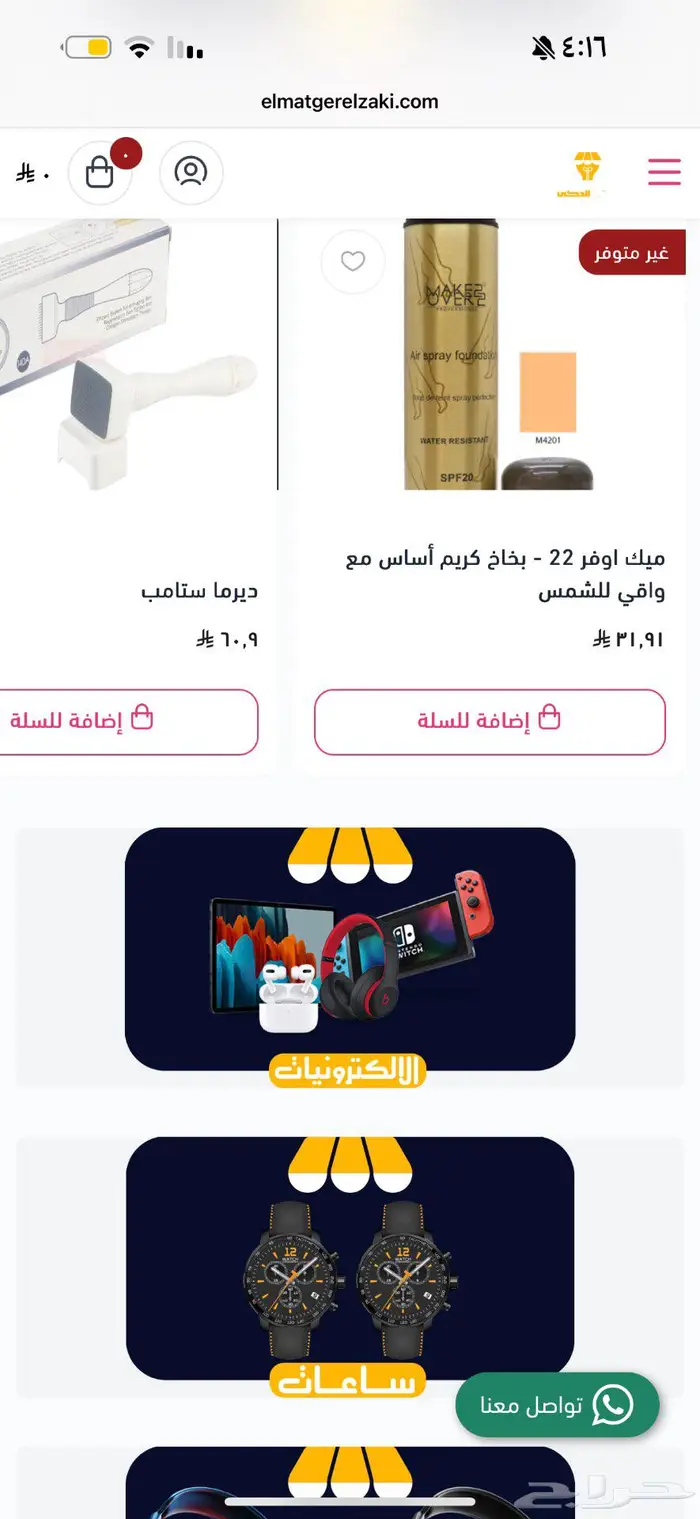The height and width of the screenshot is (1519, 700).
Task: Open the user account profile
Action: click(190, 172)
